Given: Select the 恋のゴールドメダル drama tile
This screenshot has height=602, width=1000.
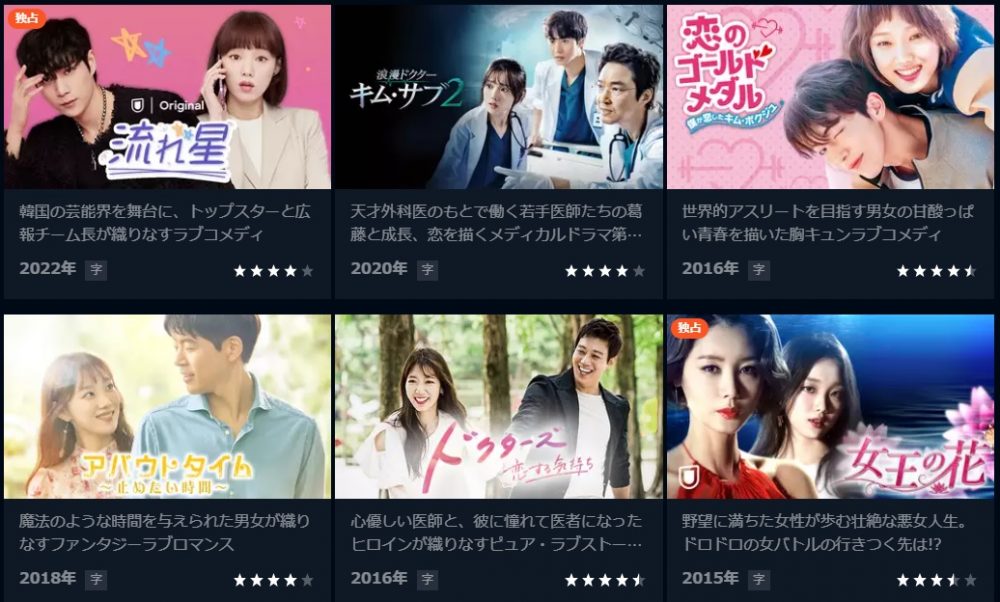Looking at the screenshot, I should 830,98.
